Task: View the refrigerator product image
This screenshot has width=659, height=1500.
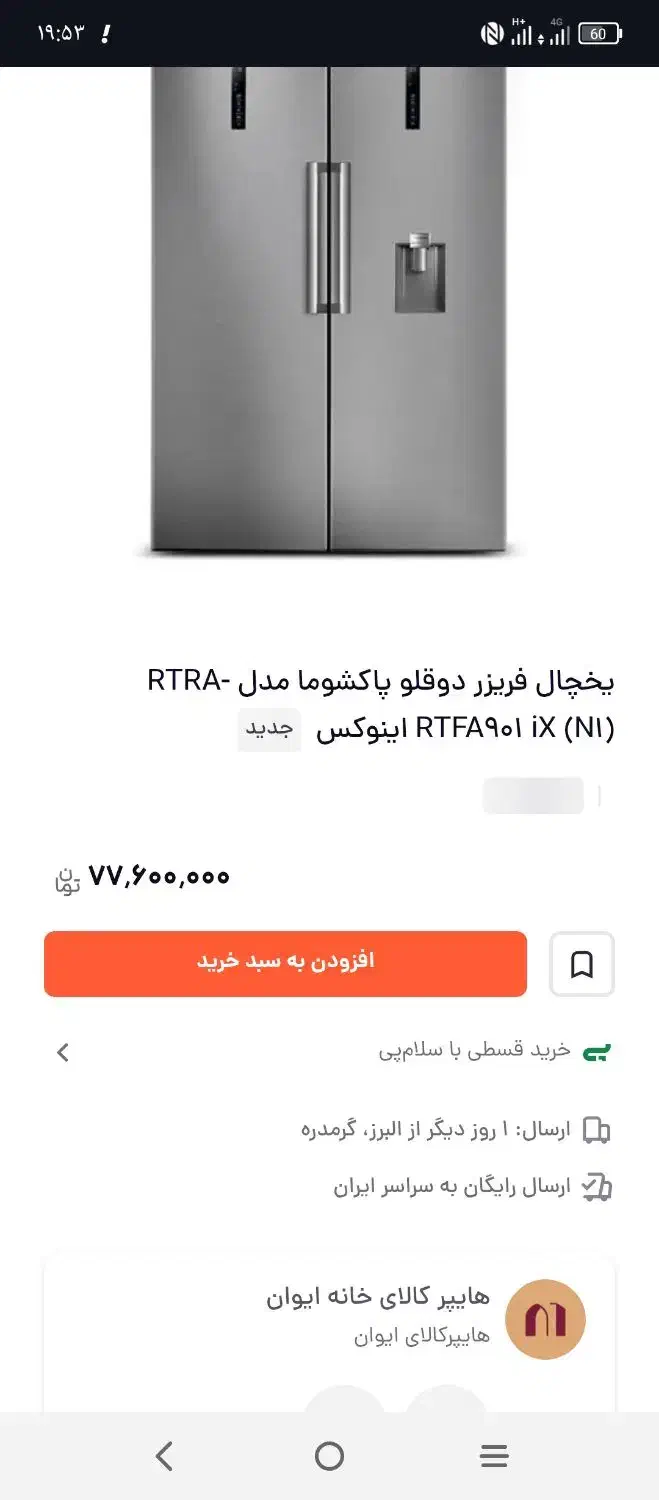Action: pos(330,310)
